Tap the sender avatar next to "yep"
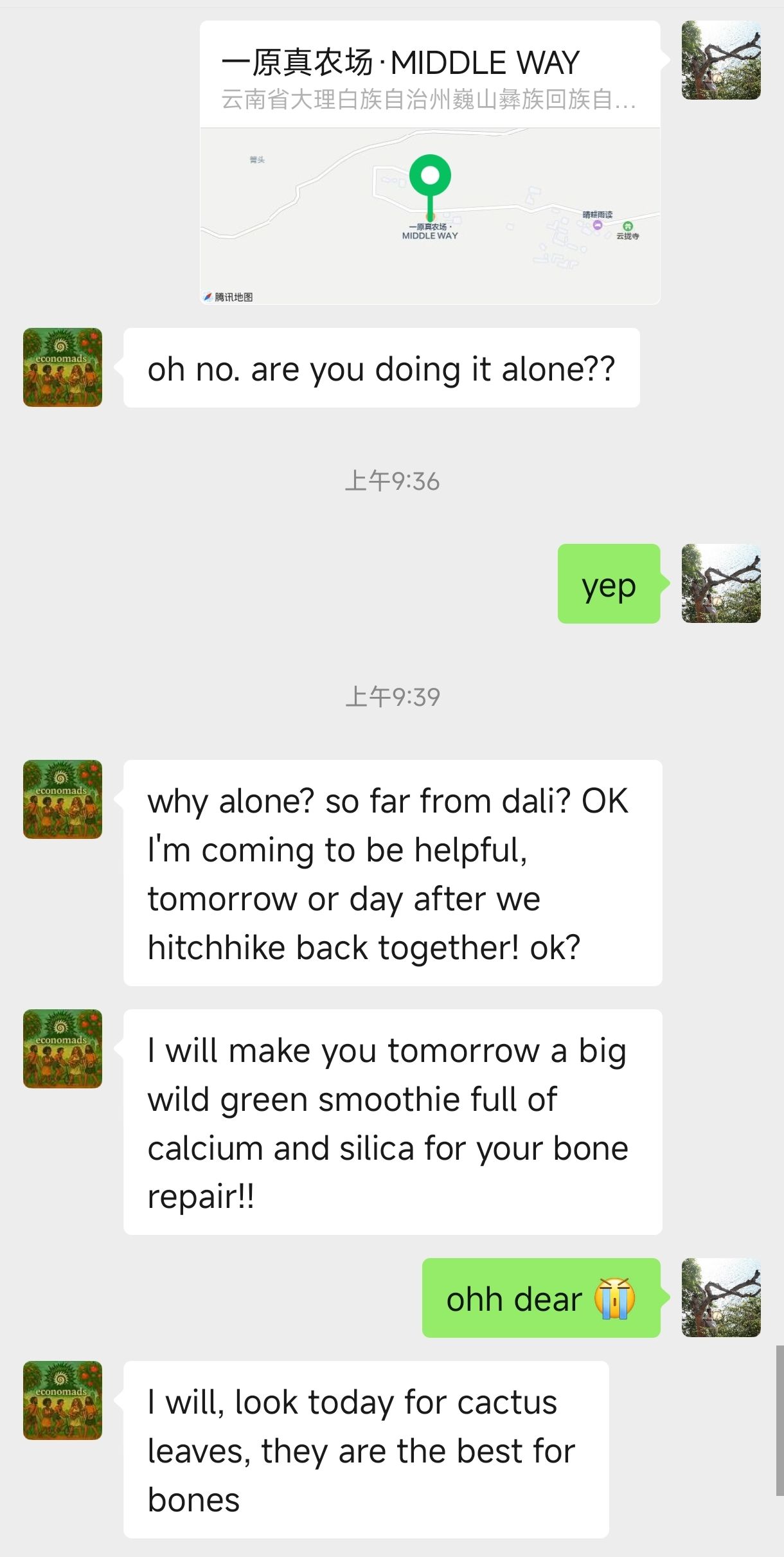Screen dimensions: 784x1557 point(720,583)
